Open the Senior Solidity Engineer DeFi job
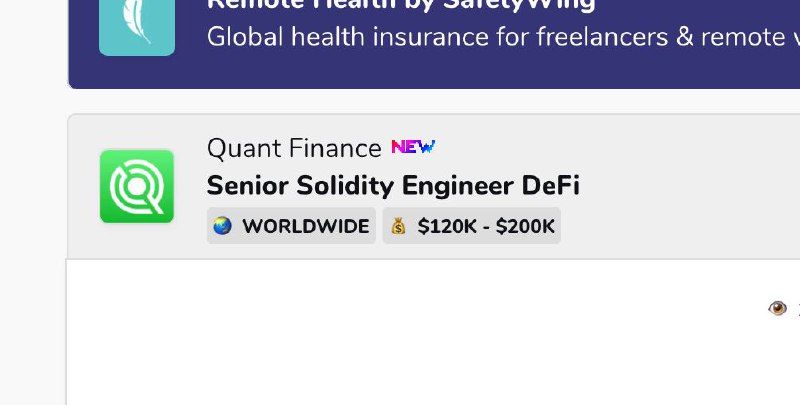800x405 pixels. click(393, 186)
